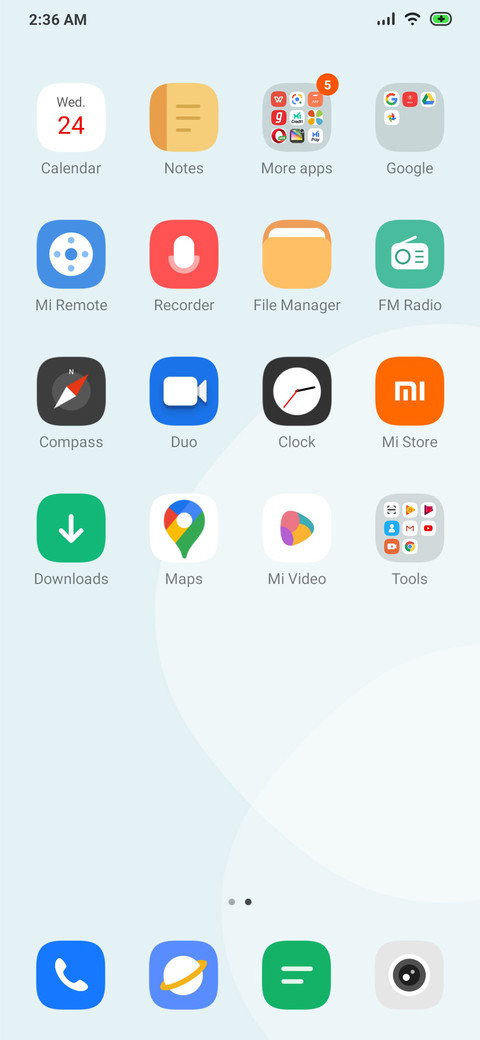Open the green Messages app in the dock
Image resolution: width=480 pixels, height=1040 pixels.
297,975
